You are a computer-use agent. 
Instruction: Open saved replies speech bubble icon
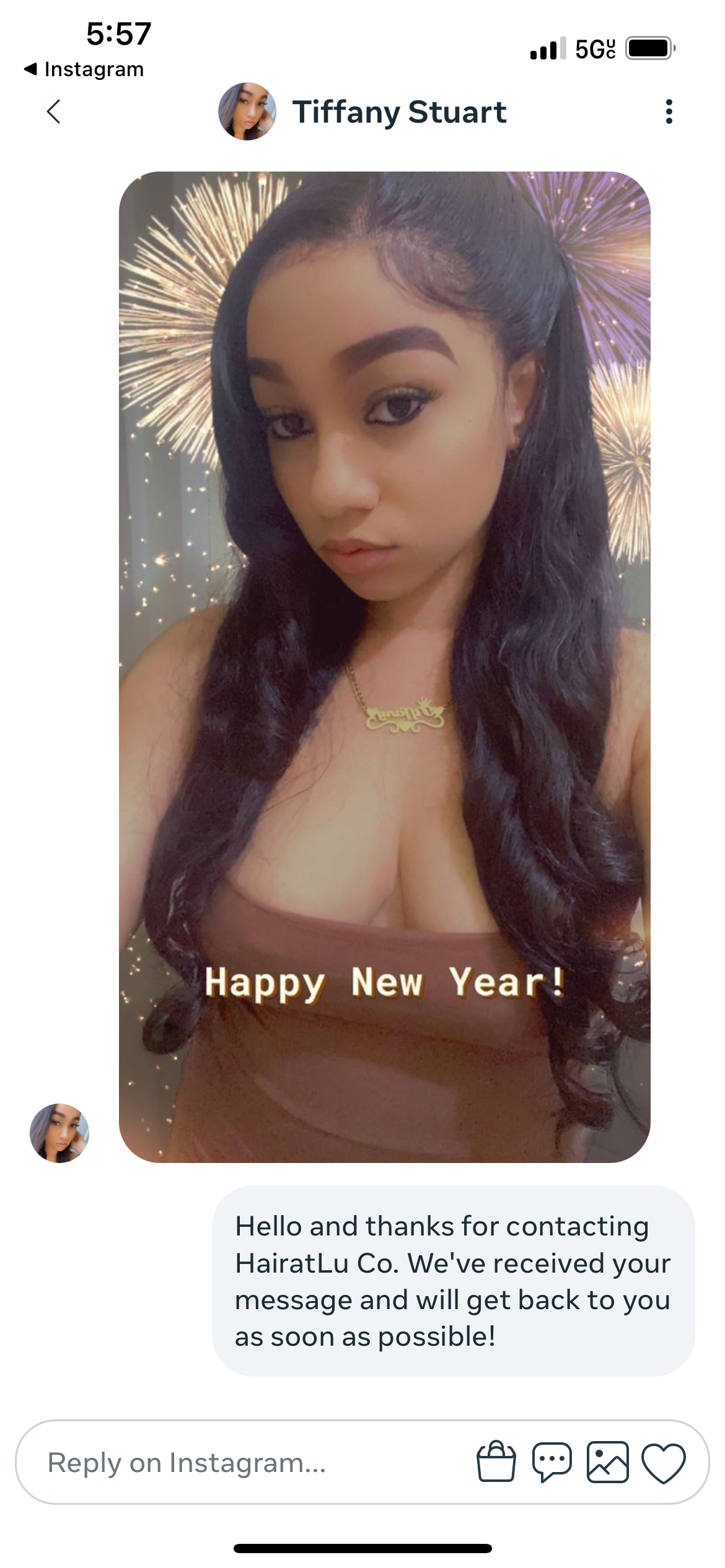click(551, 1462)
